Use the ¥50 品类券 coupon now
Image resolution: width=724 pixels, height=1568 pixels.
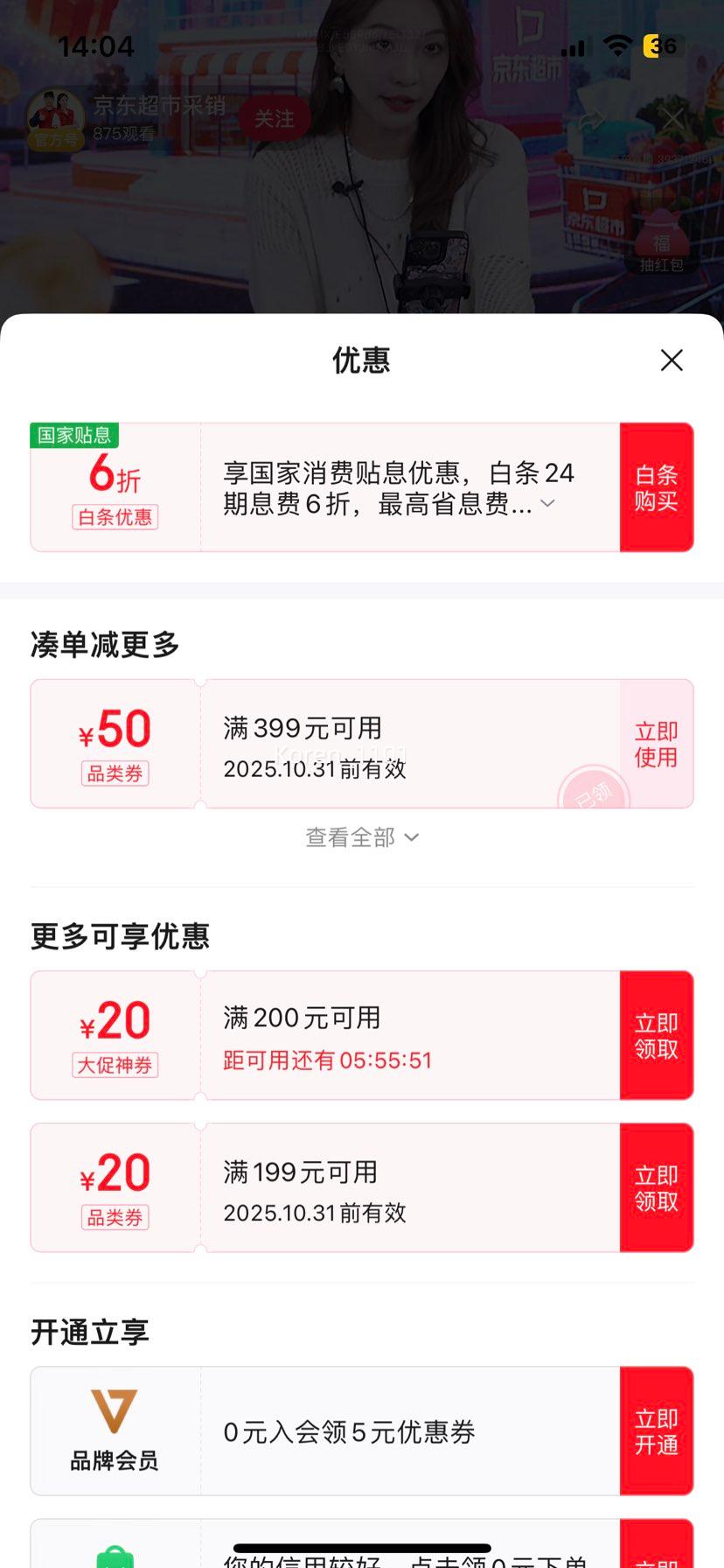coord(657,744)
